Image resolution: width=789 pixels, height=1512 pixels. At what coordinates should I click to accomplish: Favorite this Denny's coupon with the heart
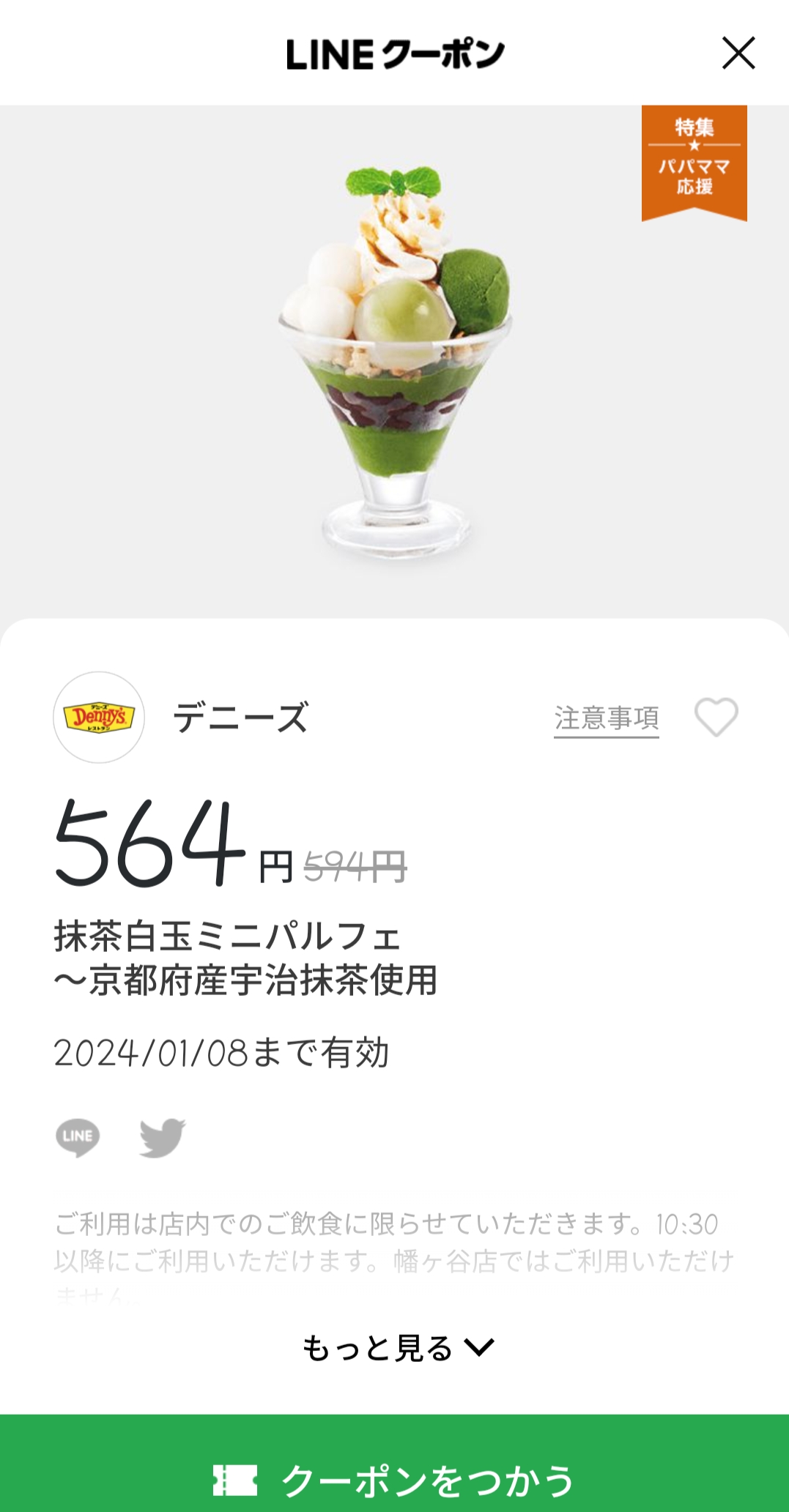click(716, 718)
